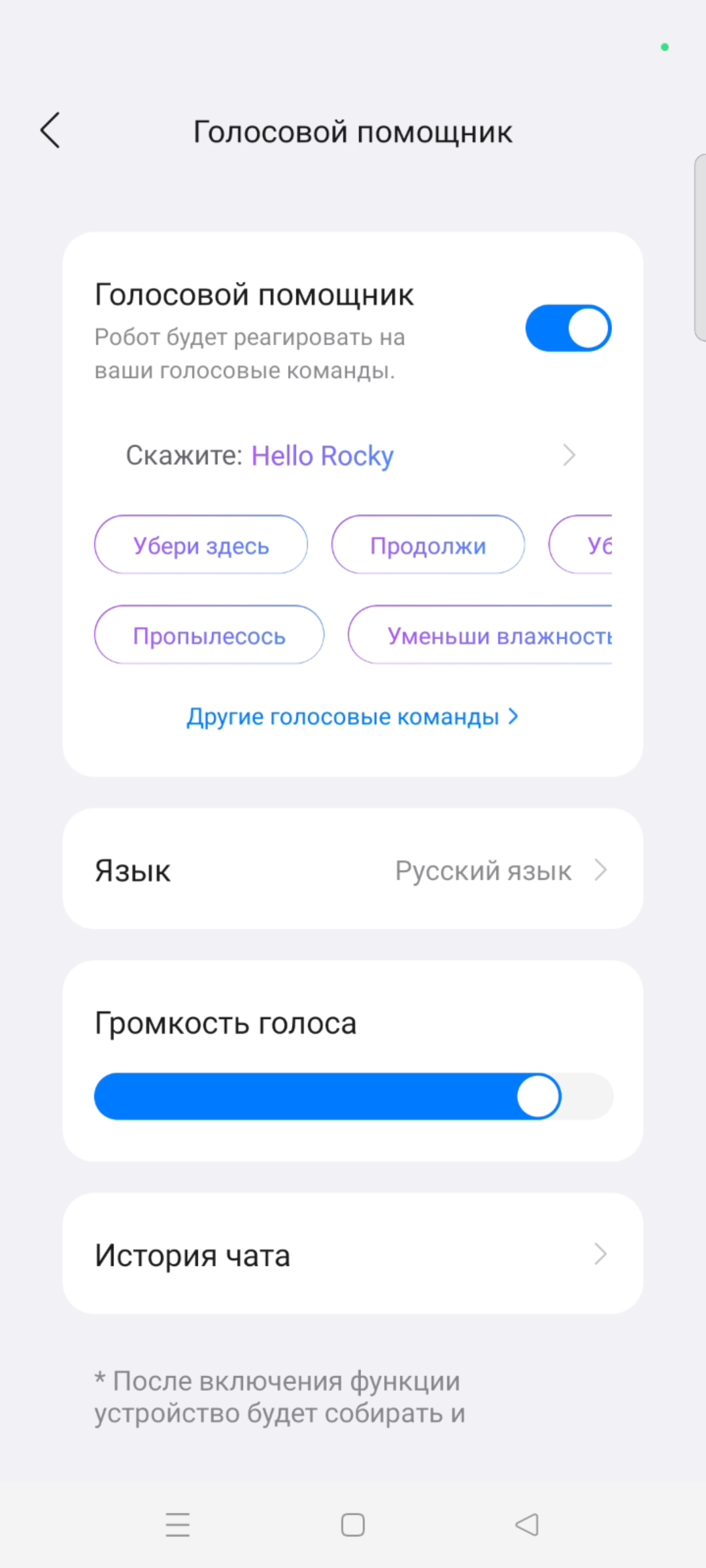The height and width of the screenshot is (1568, 706).
Task: Disable the Голосовой помощник switch
Action: [567, 328]
